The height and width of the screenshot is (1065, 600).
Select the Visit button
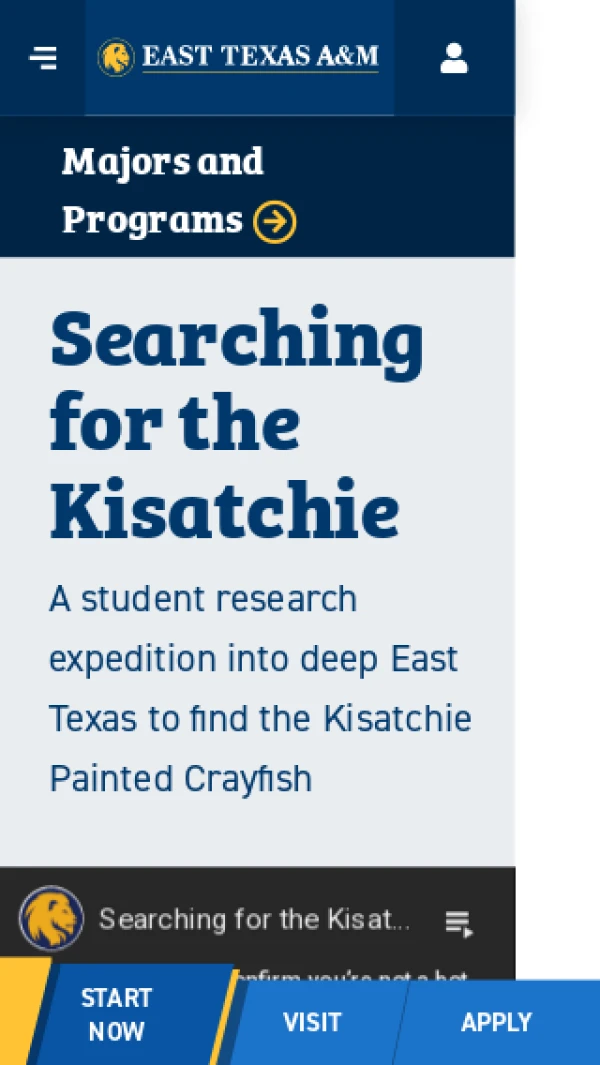[312, 1022]
